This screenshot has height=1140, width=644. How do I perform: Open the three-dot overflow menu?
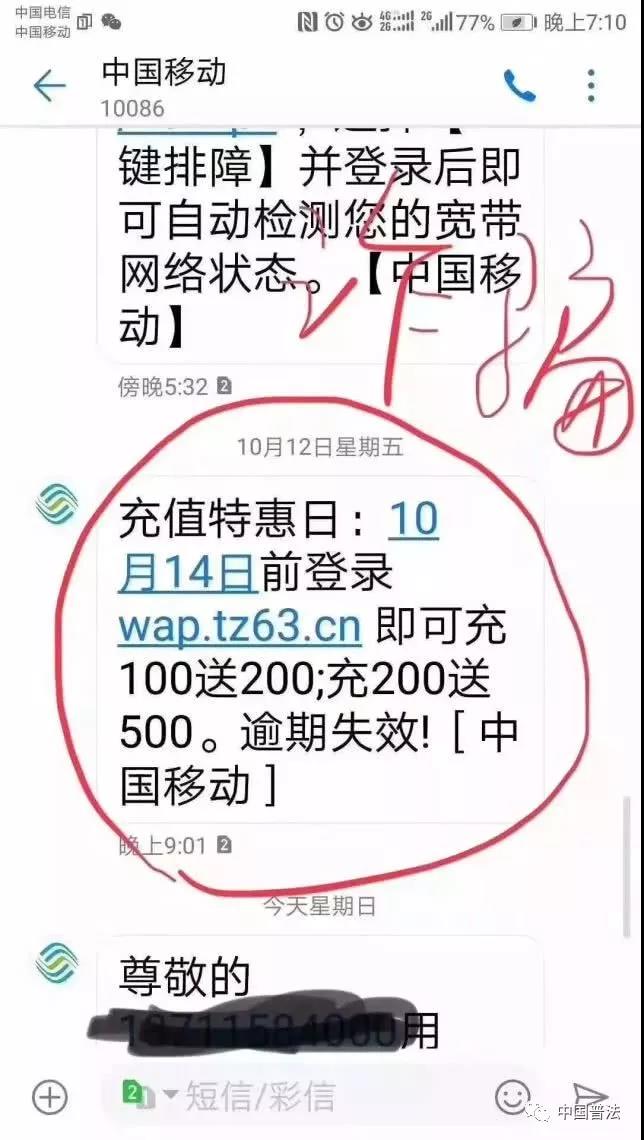pyautogui.click(x=592, y=87)
